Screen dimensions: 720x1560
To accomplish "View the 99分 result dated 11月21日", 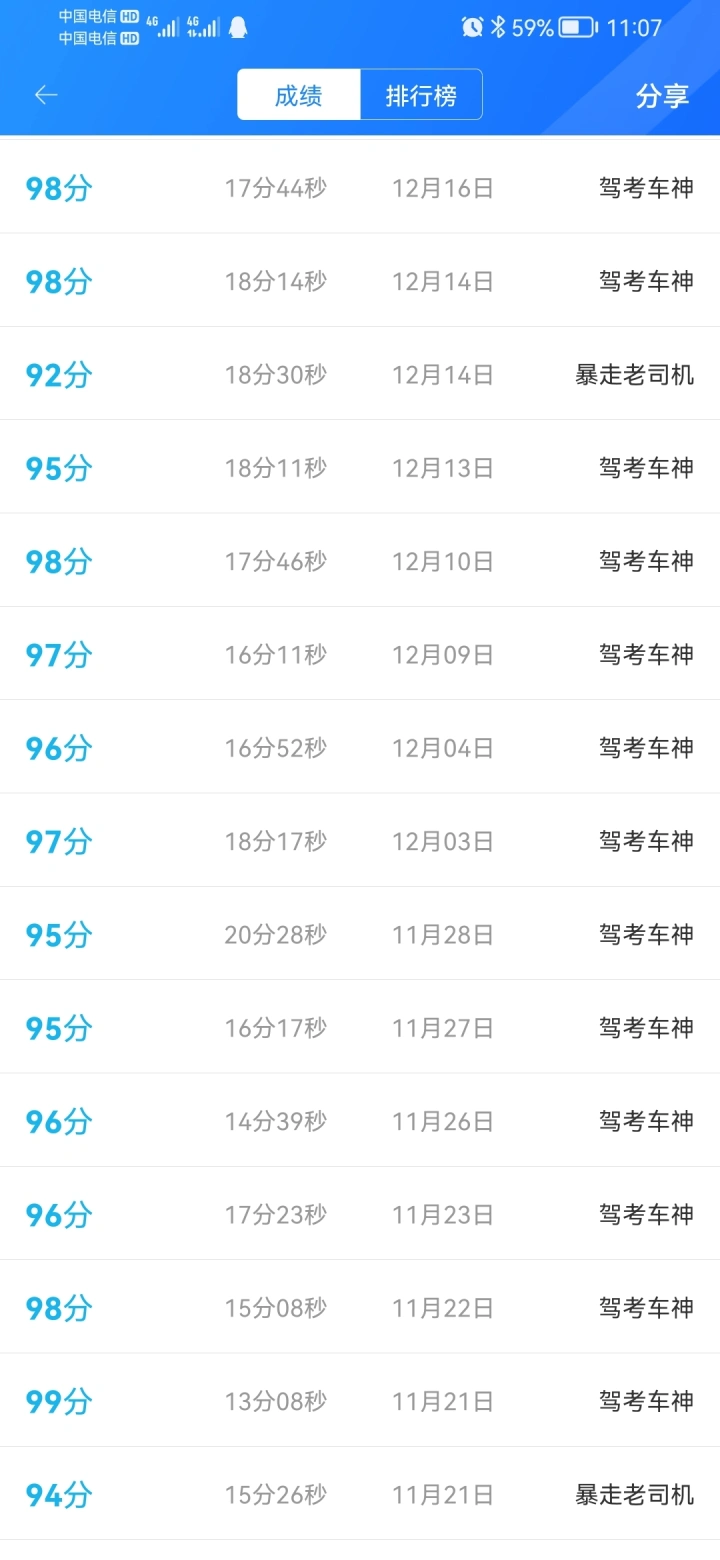I will [360, 1401].
